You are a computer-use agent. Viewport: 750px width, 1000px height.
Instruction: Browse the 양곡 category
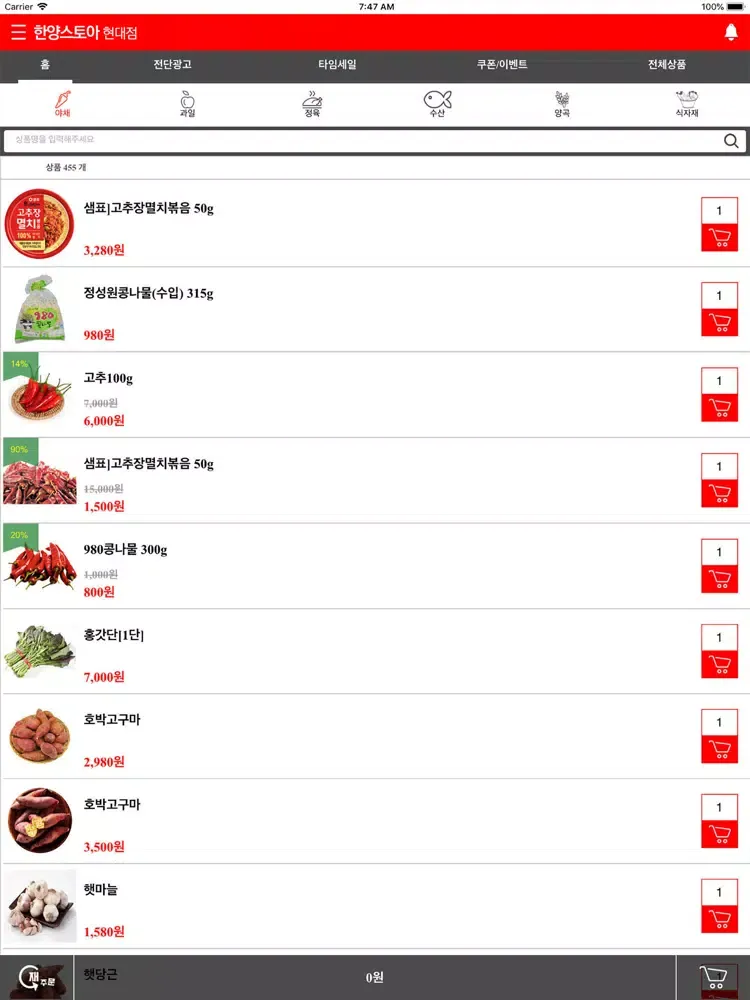(x=562, y=104)
